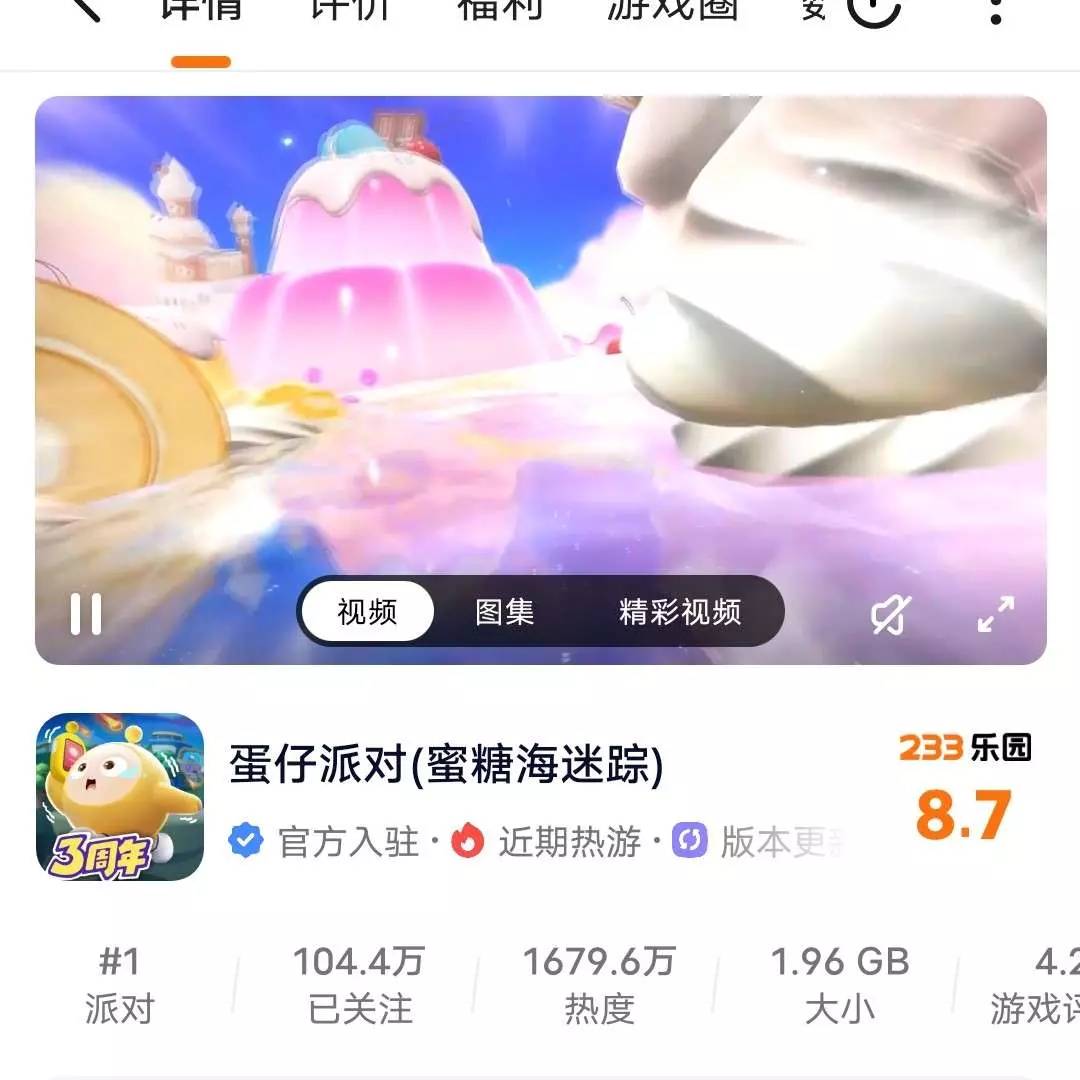Screen dimensions: 1080x1080
Task: Show the 精彩视频 segment
Action: (680, 611)
